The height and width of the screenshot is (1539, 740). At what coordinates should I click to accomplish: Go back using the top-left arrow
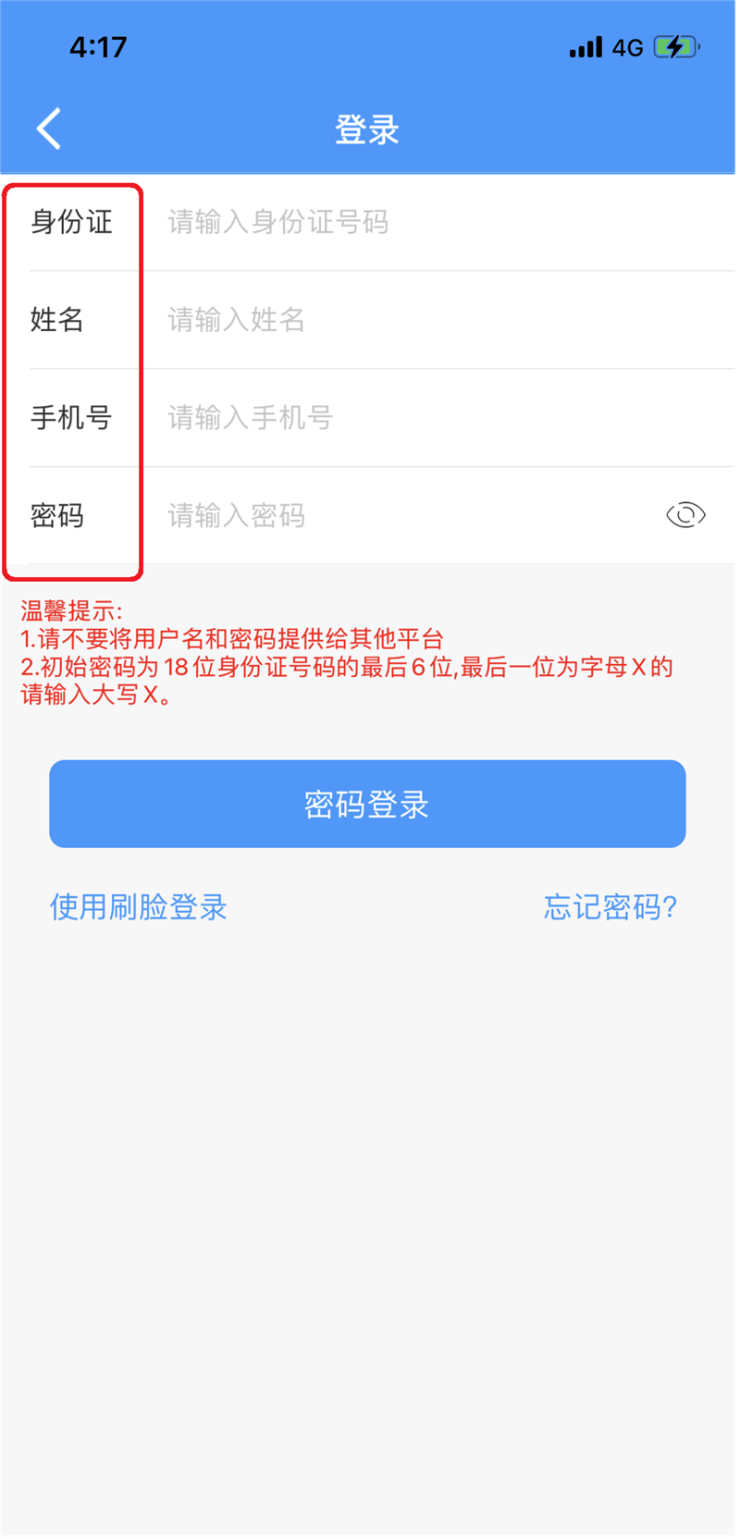tap(48, 129)
